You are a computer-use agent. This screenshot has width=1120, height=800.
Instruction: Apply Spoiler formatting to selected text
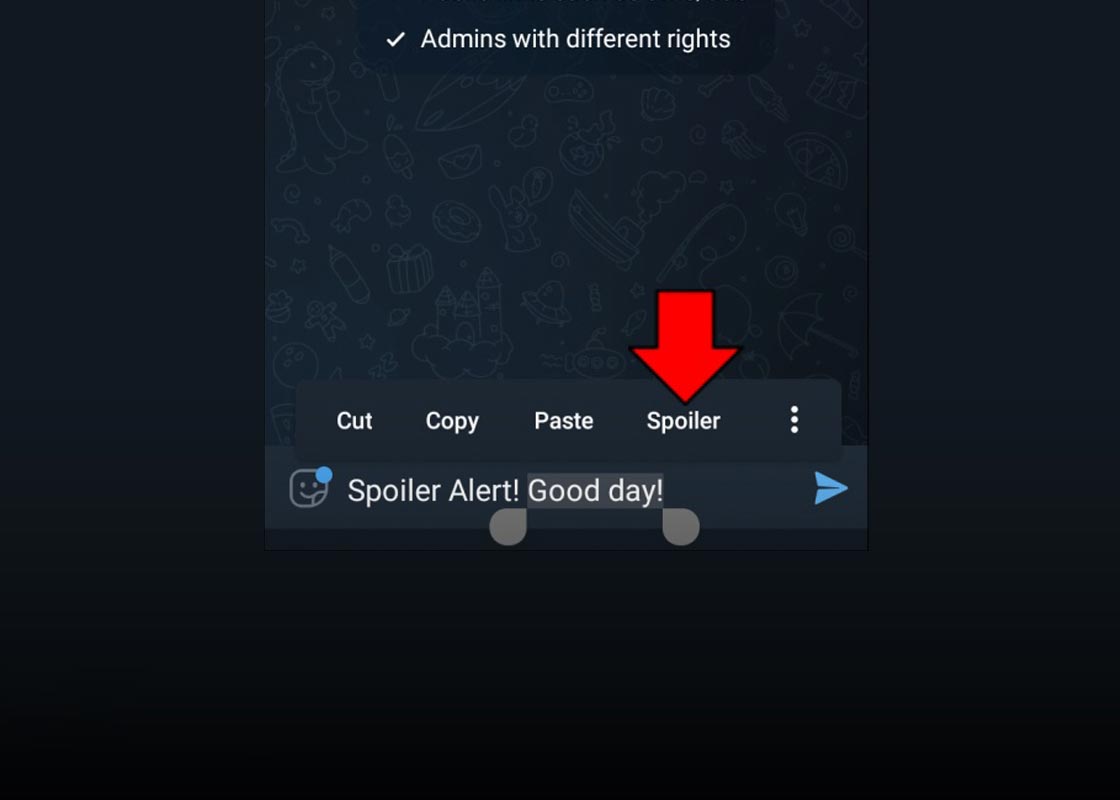[x=683, y=421]
